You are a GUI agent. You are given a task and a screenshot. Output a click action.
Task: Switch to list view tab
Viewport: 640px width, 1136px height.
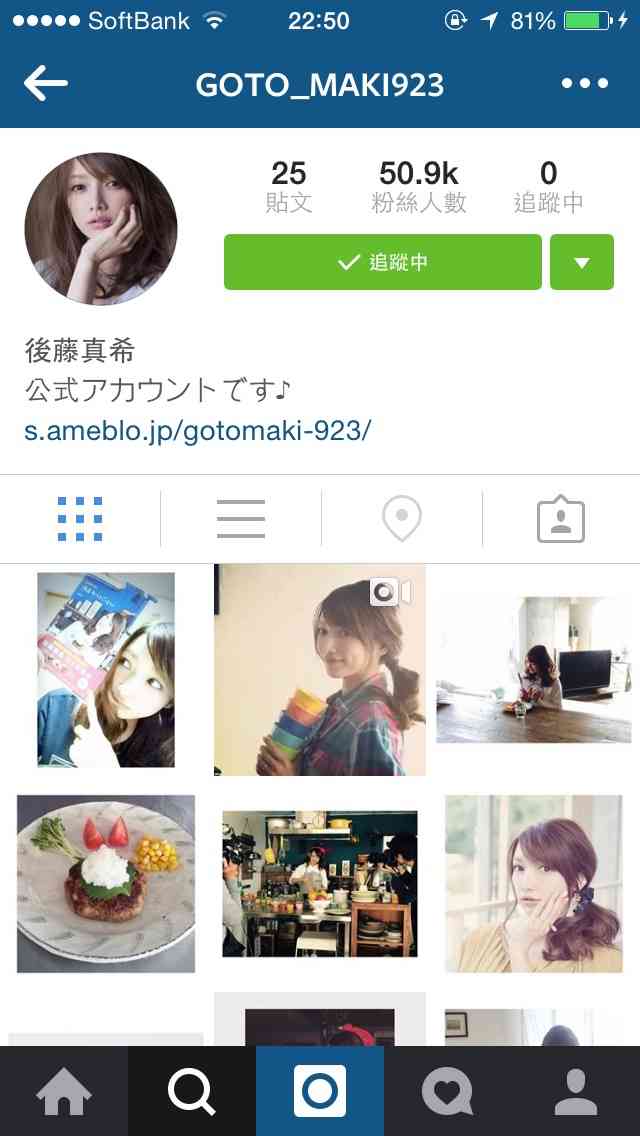(x=240, y=519)
